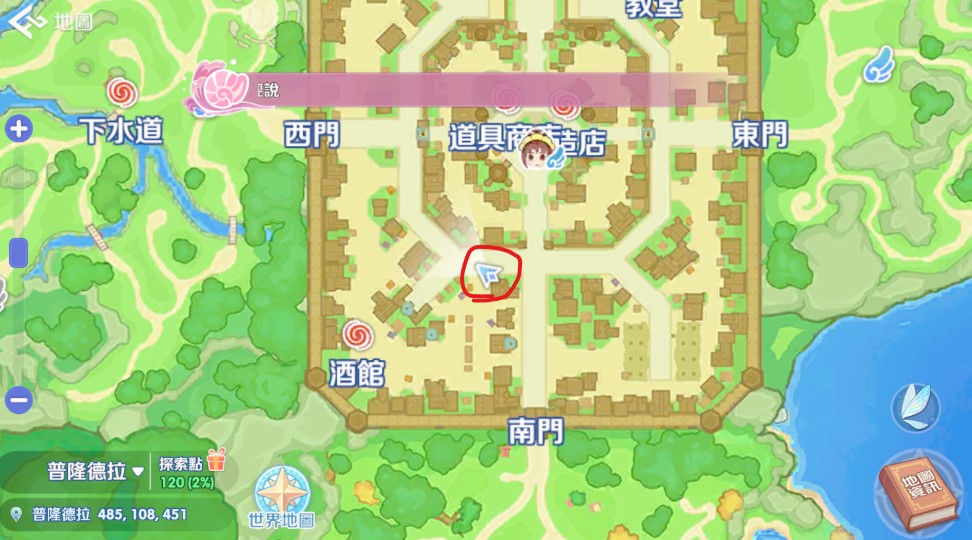Zoom in with the plus button
972x540 pixels.
click(x=19, y=128)
